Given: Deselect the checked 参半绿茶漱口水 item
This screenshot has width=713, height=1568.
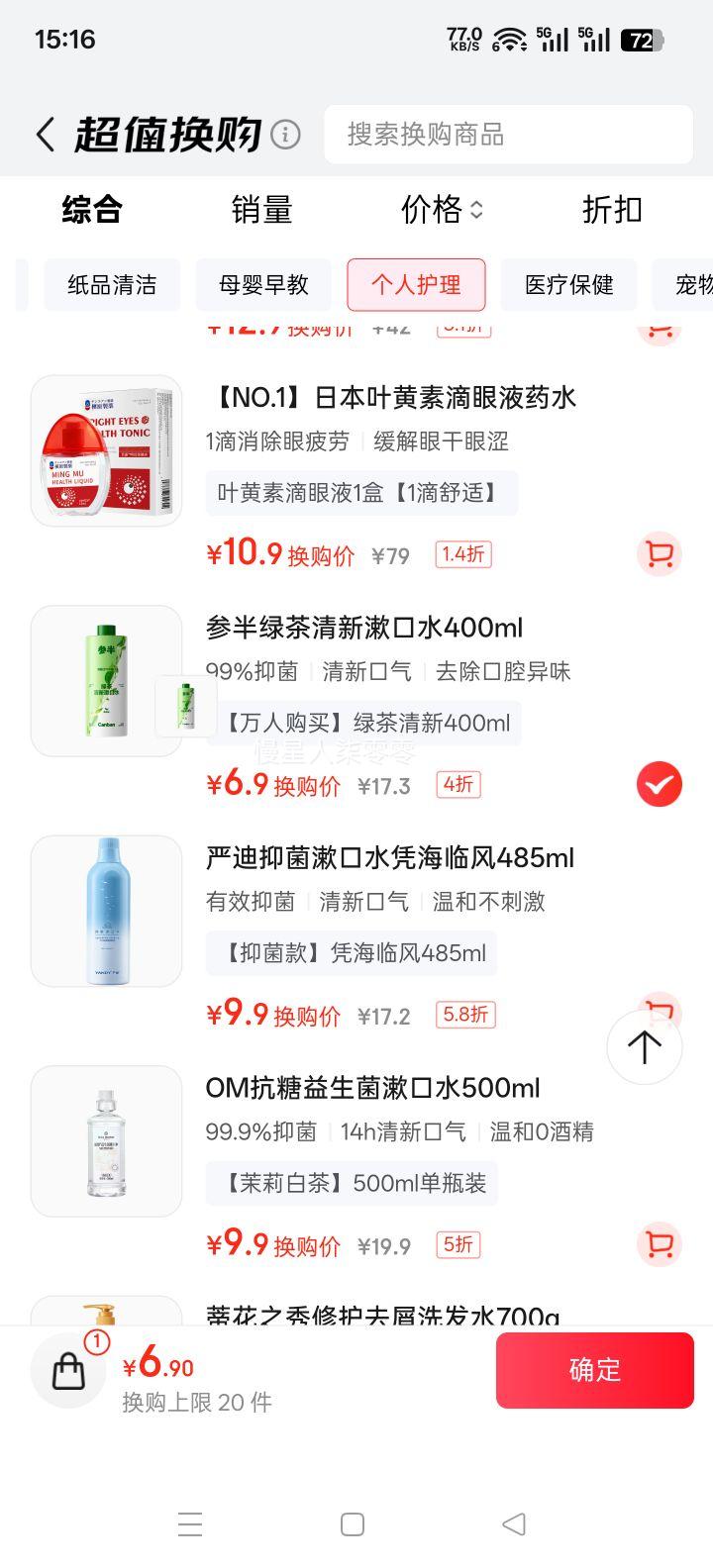Looking at the screenshot, I should click(x=658, y=783).
